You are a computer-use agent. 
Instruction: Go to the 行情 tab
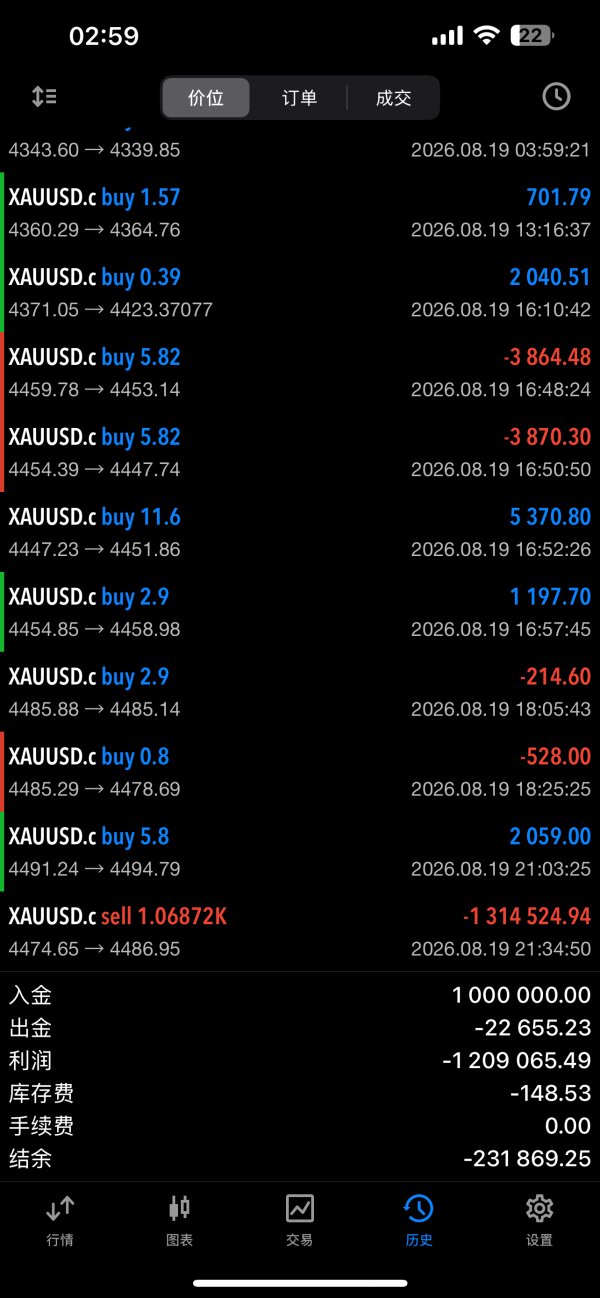(x=60, y=1220)
